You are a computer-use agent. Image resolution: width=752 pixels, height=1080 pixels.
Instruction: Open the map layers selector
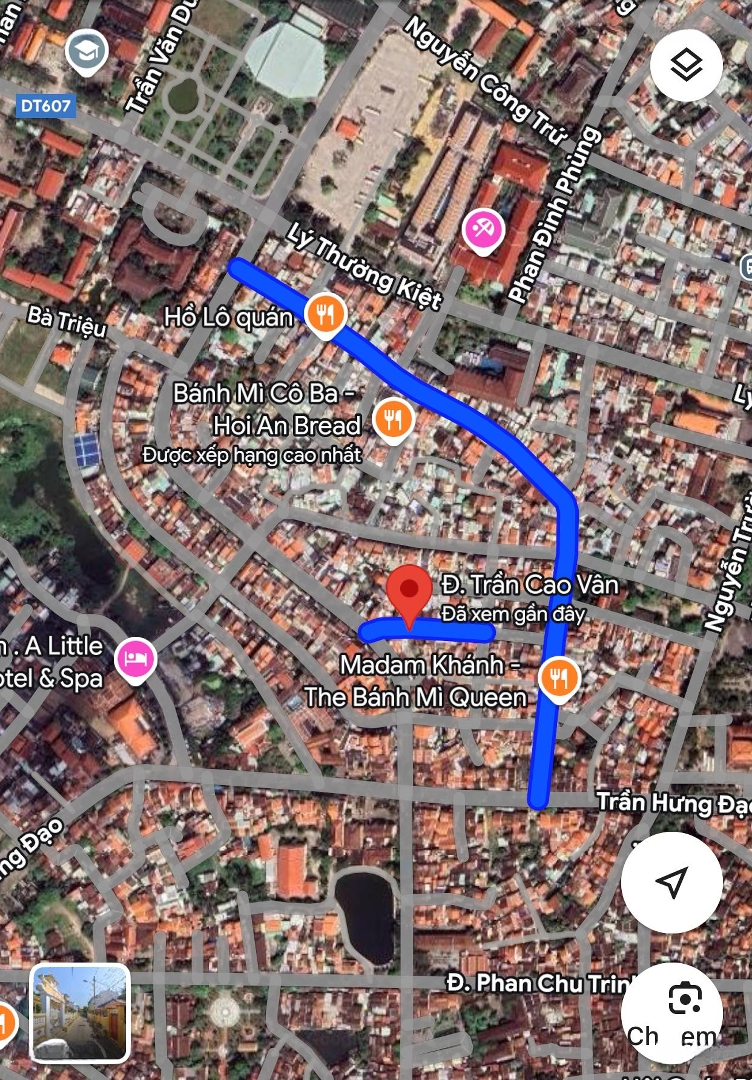click(686, 66)
